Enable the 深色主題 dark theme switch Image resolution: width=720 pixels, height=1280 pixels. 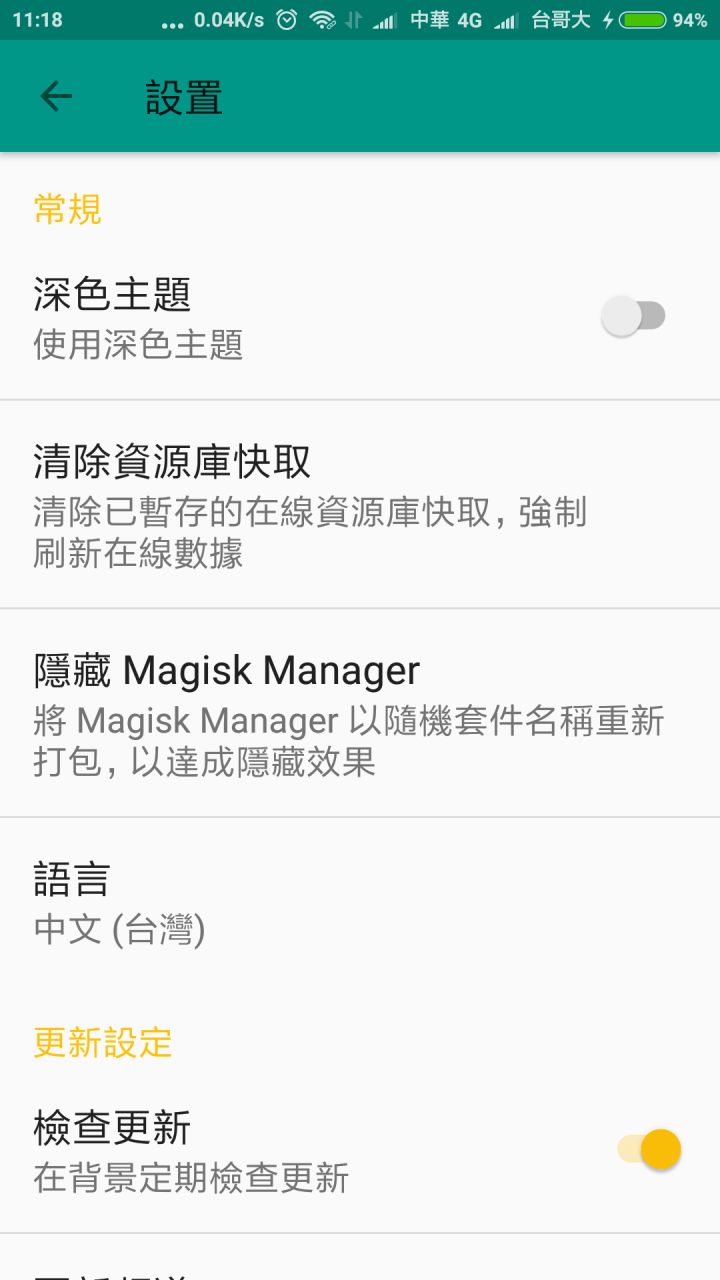click(634, 317)
